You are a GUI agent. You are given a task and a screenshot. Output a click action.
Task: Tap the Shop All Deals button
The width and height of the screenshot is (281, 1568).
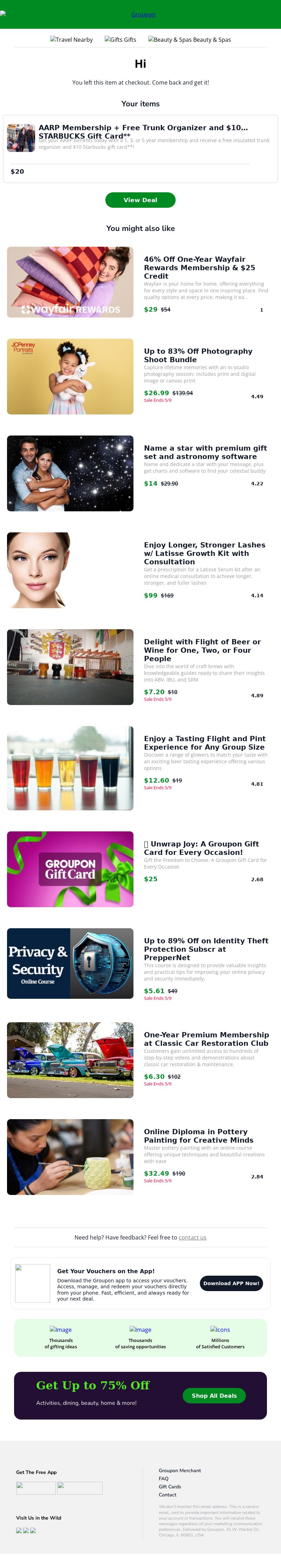214,1395
